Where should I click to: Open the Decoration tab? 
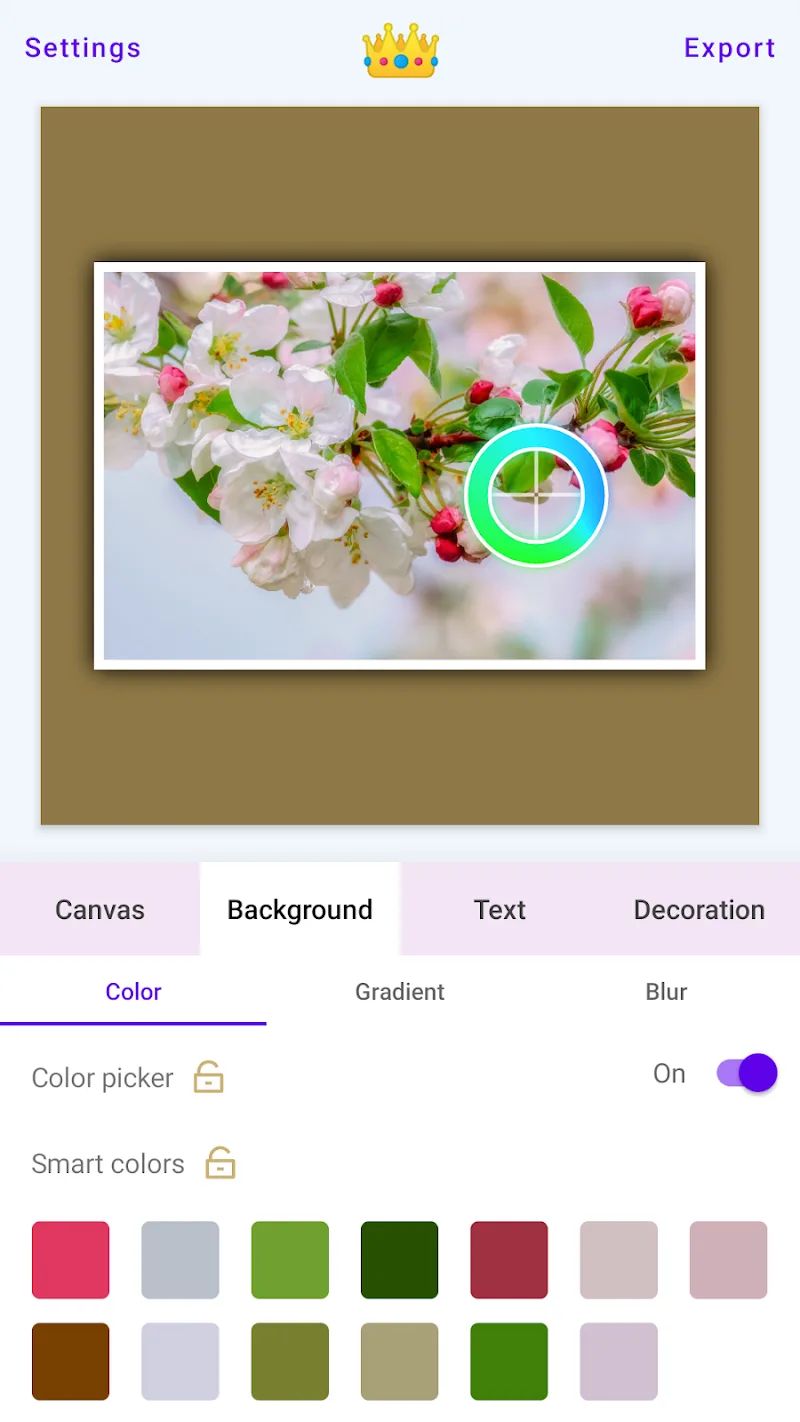699,909
